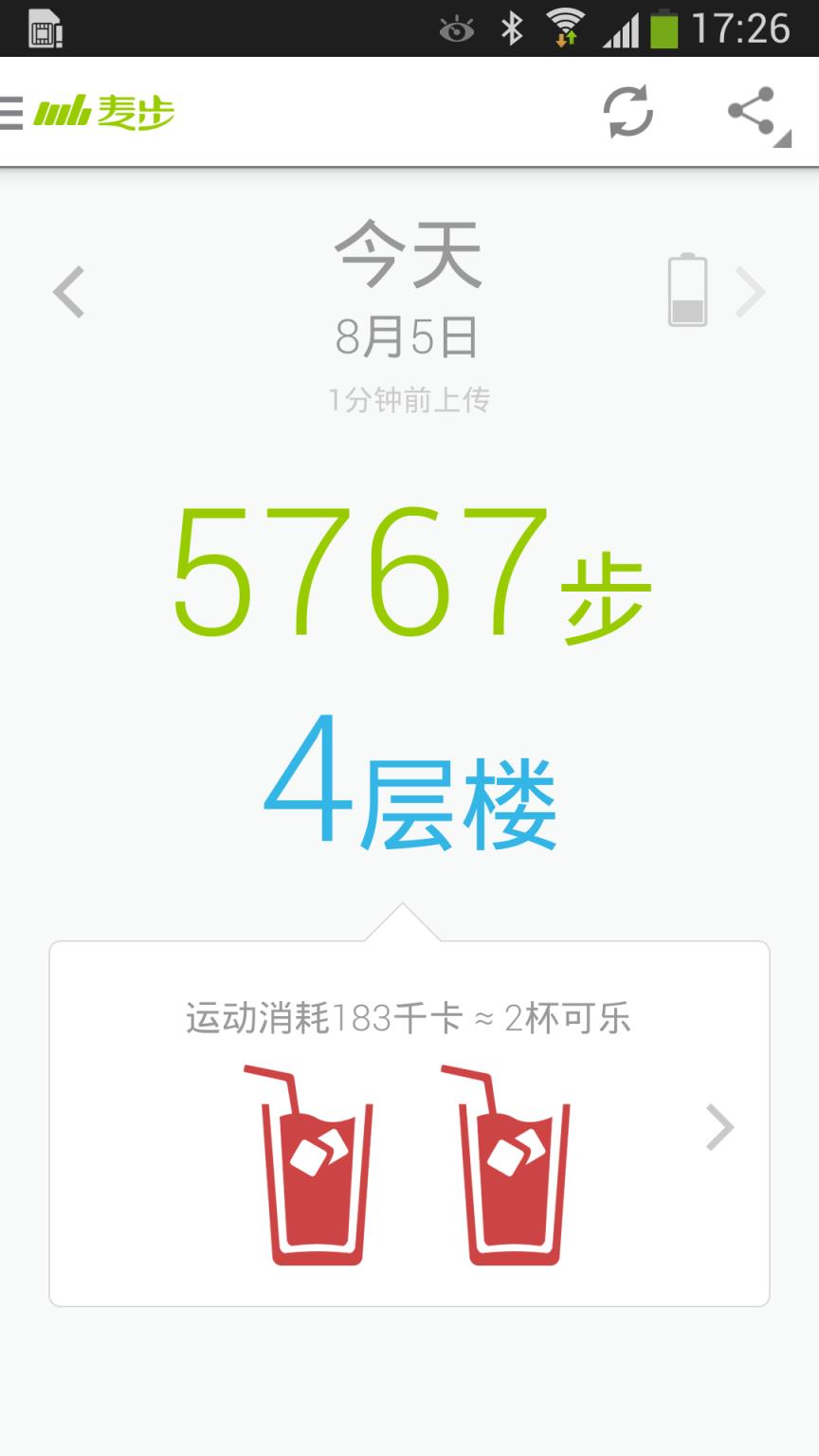Image resolution: width=819 pixels, height=1456 pixels.
Task: Advance to the next day with right chevron
Action: [751, 292]
